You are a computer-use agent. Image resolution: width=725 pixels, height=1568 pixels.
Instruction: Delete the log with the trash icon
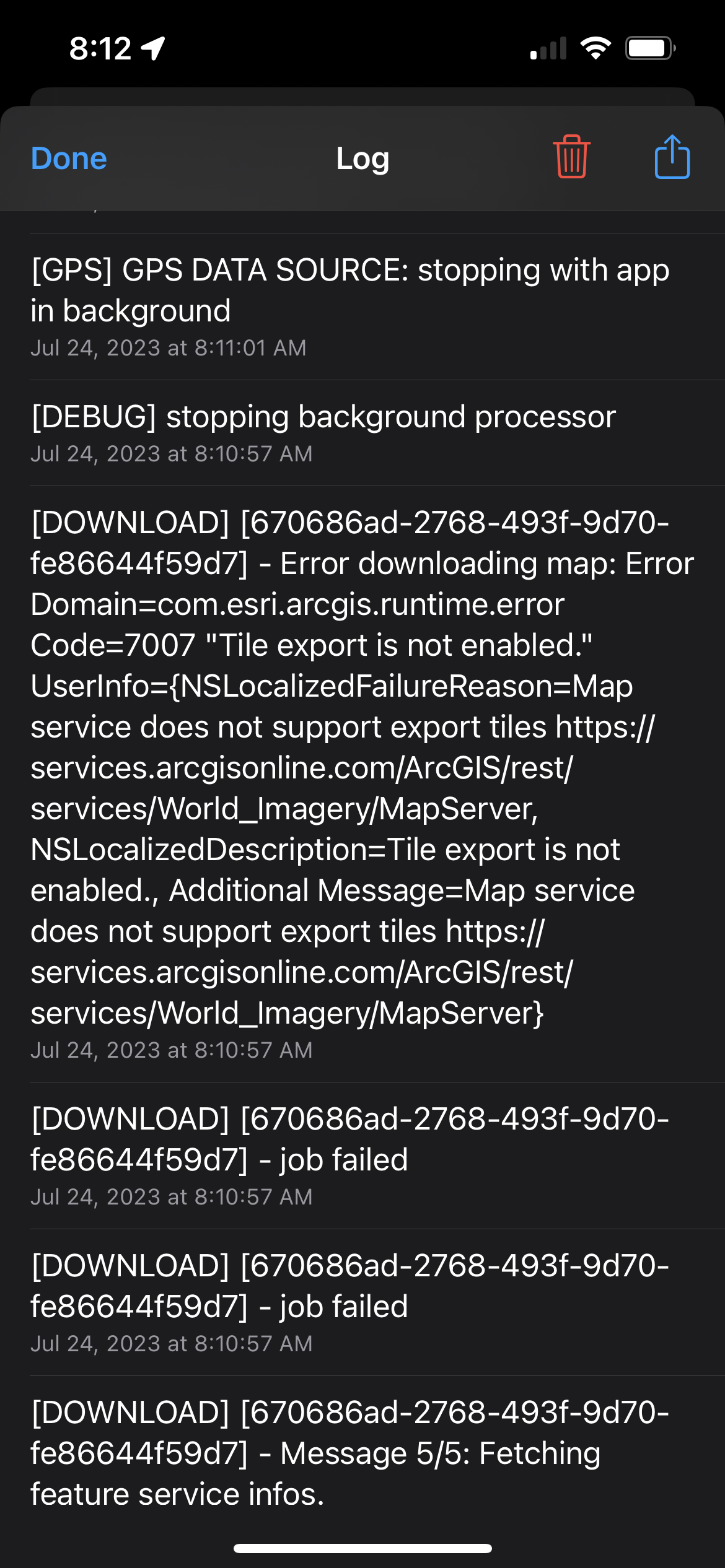(x=571, y=157)
